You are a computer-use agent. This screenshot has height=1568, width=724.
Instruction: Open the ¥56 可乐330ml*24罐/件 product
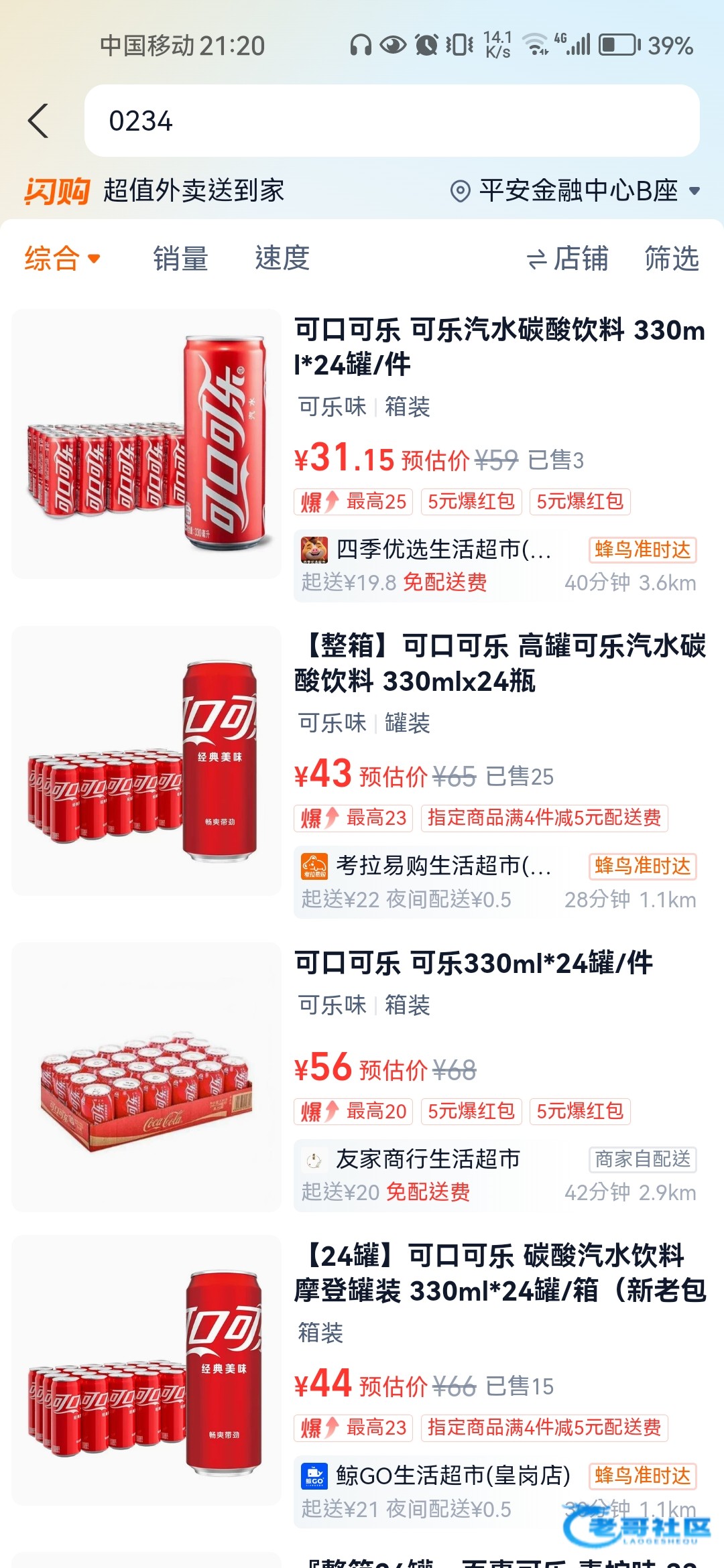tap(473, 964)
